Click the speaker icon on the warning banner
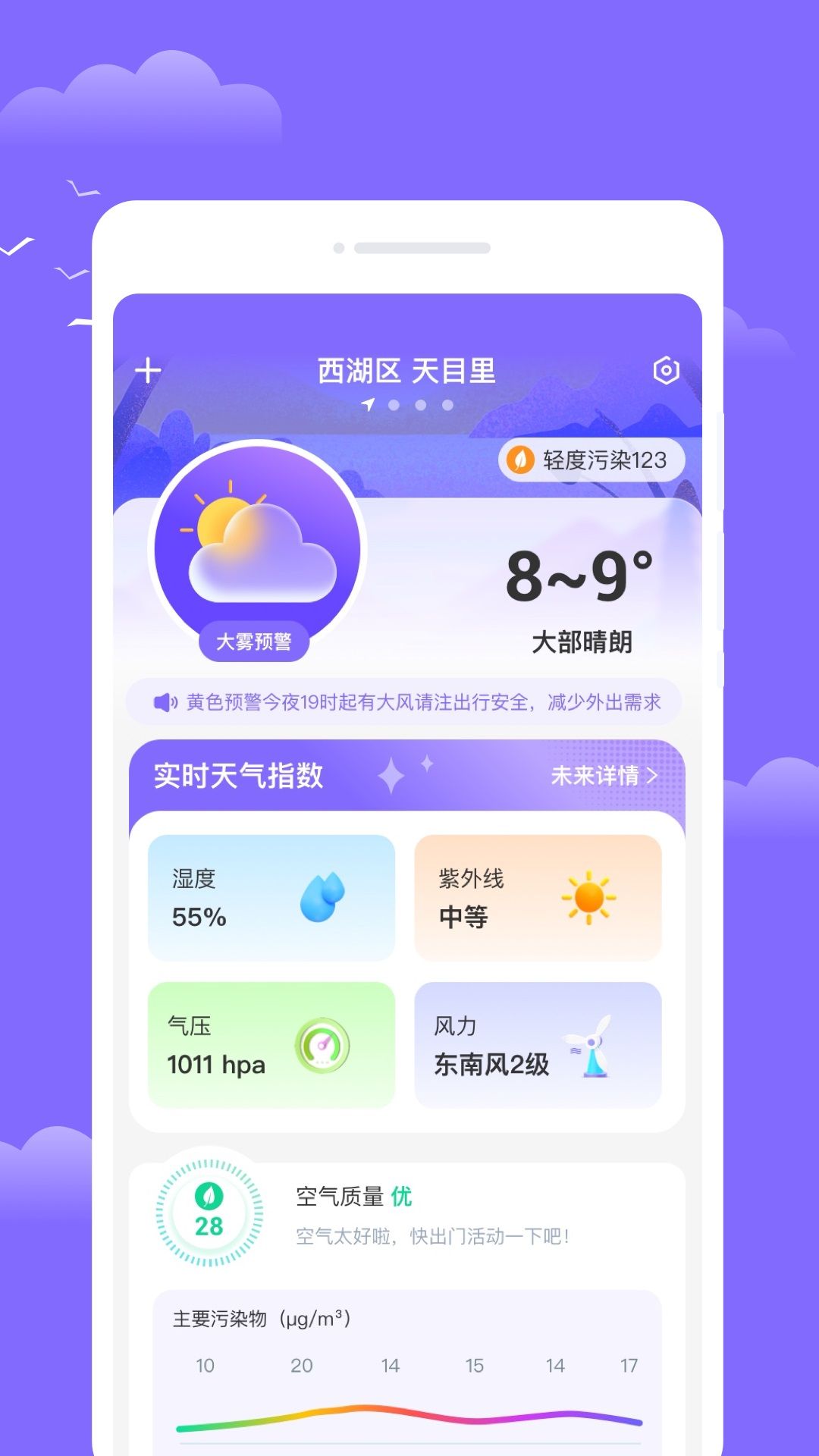This screenshot has height=1456, width=819. click(166, 703)
